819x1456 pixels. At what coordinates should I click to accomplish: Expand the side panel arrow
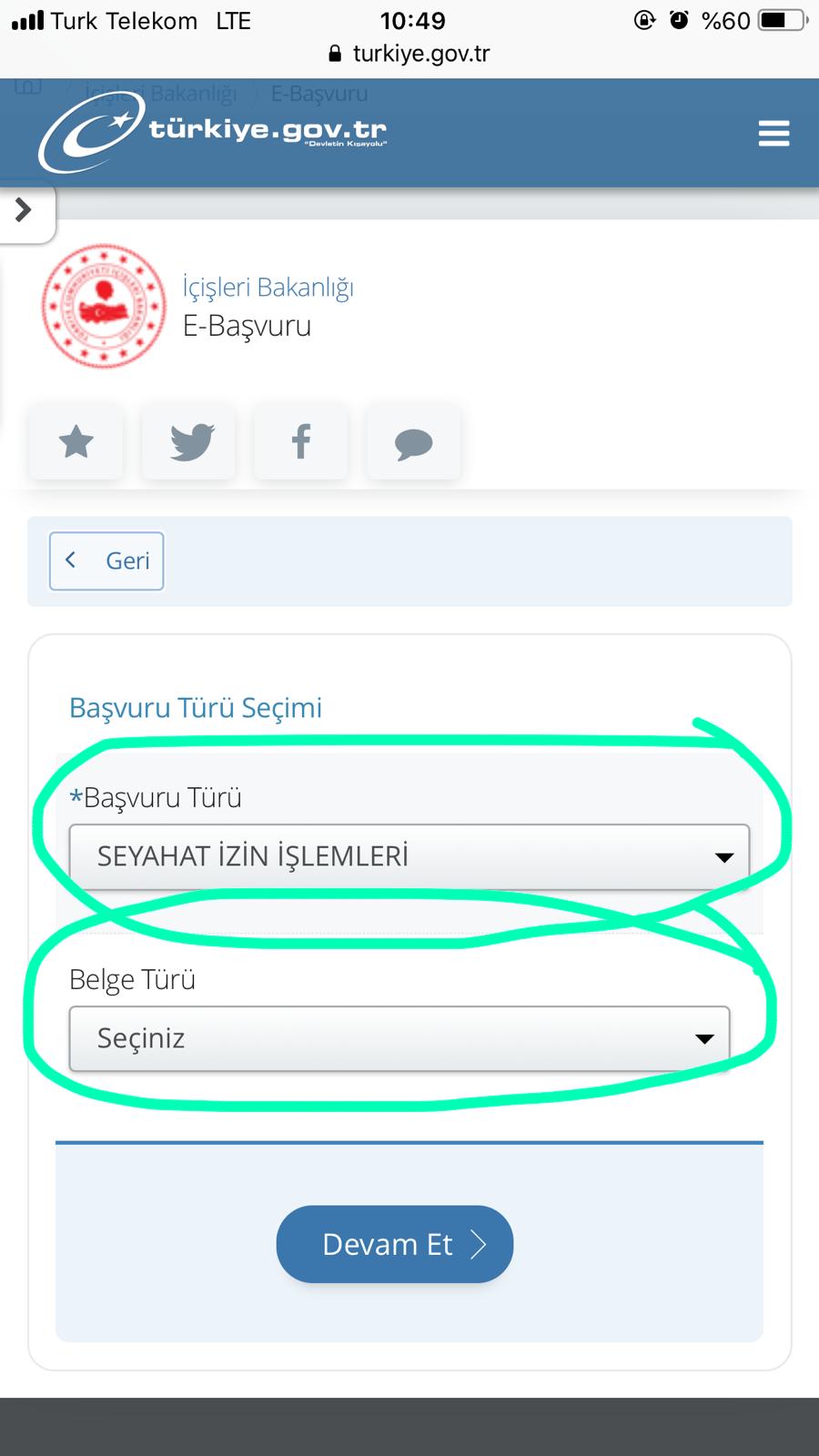pyautogui.click(x=25, y=211)
